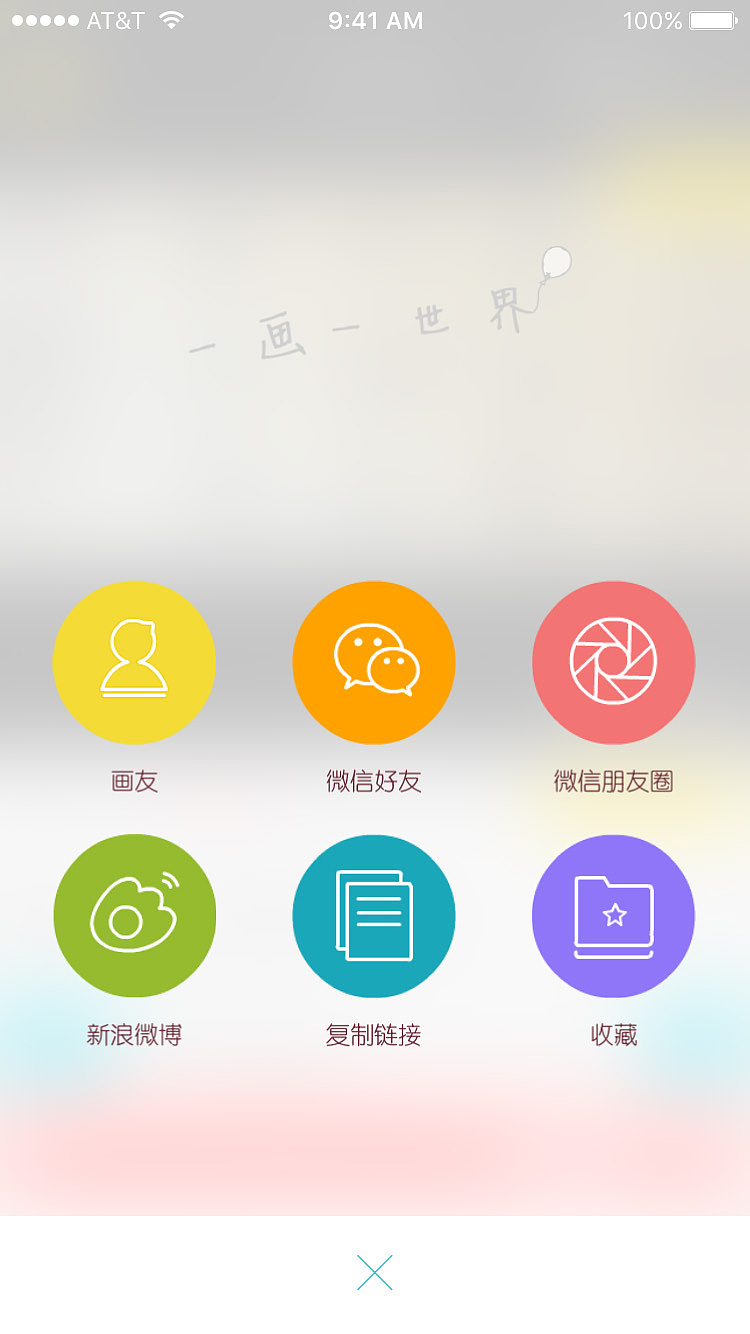Select the 微信好友 label
The width and height of the screenshot is (750, 1334).
(374, 782)
